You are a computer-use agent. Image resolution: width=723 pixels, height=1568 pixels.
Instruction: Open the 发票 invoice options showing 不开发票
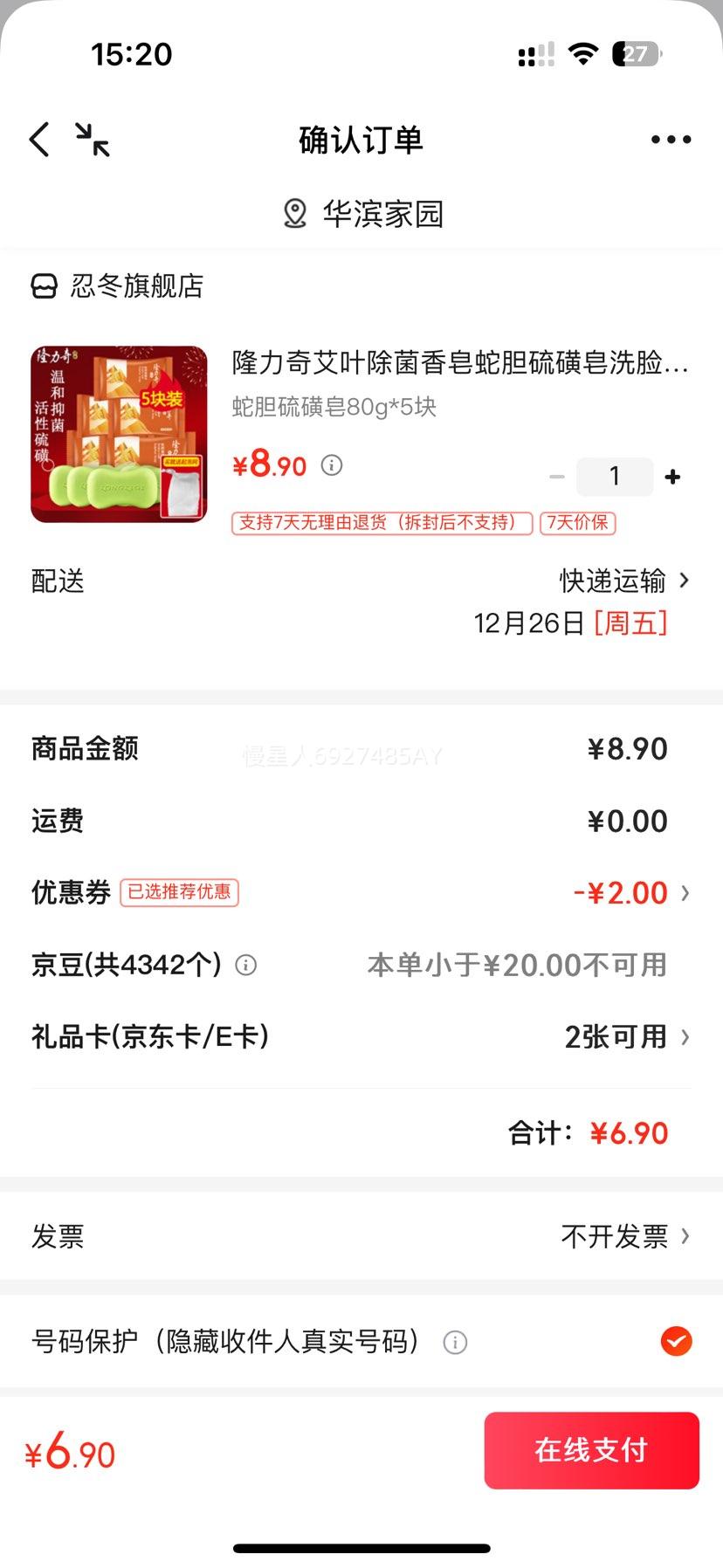[620, 1235]
